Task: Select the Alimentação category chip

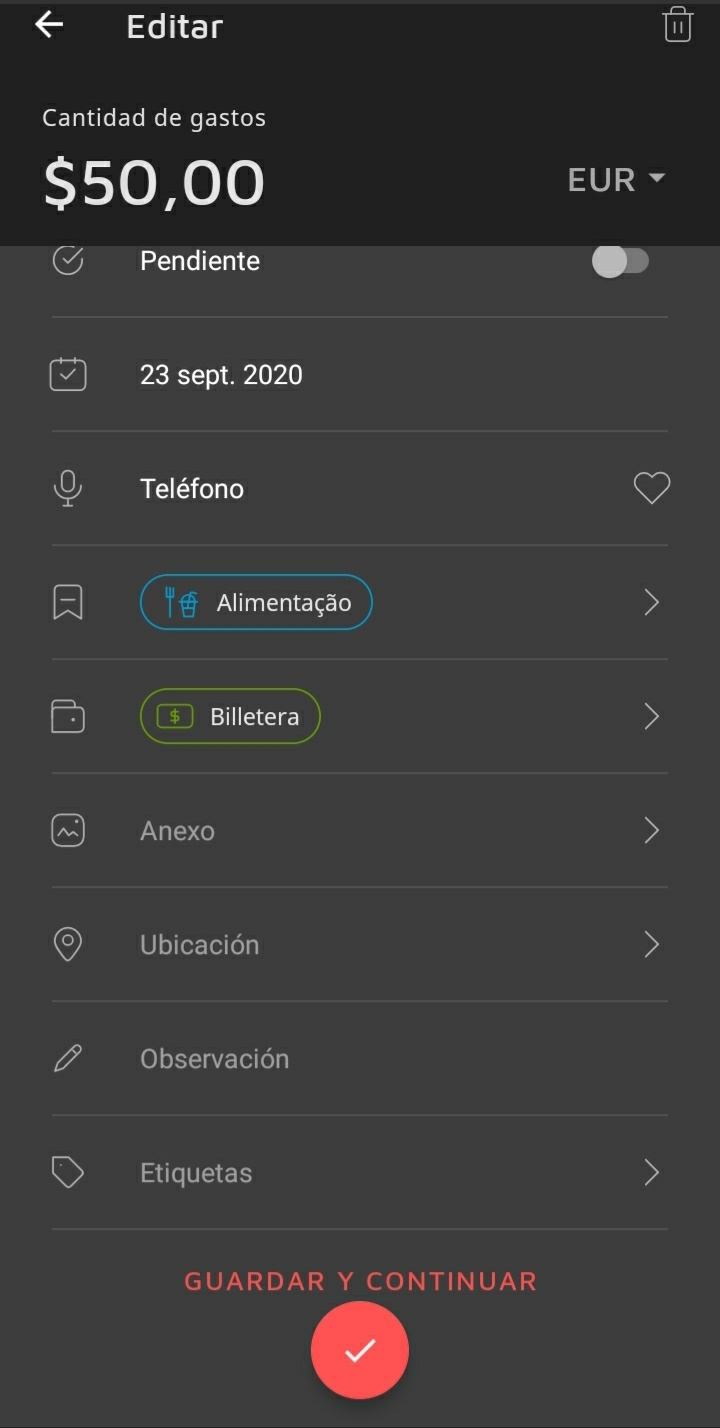Action: (256, 603)
